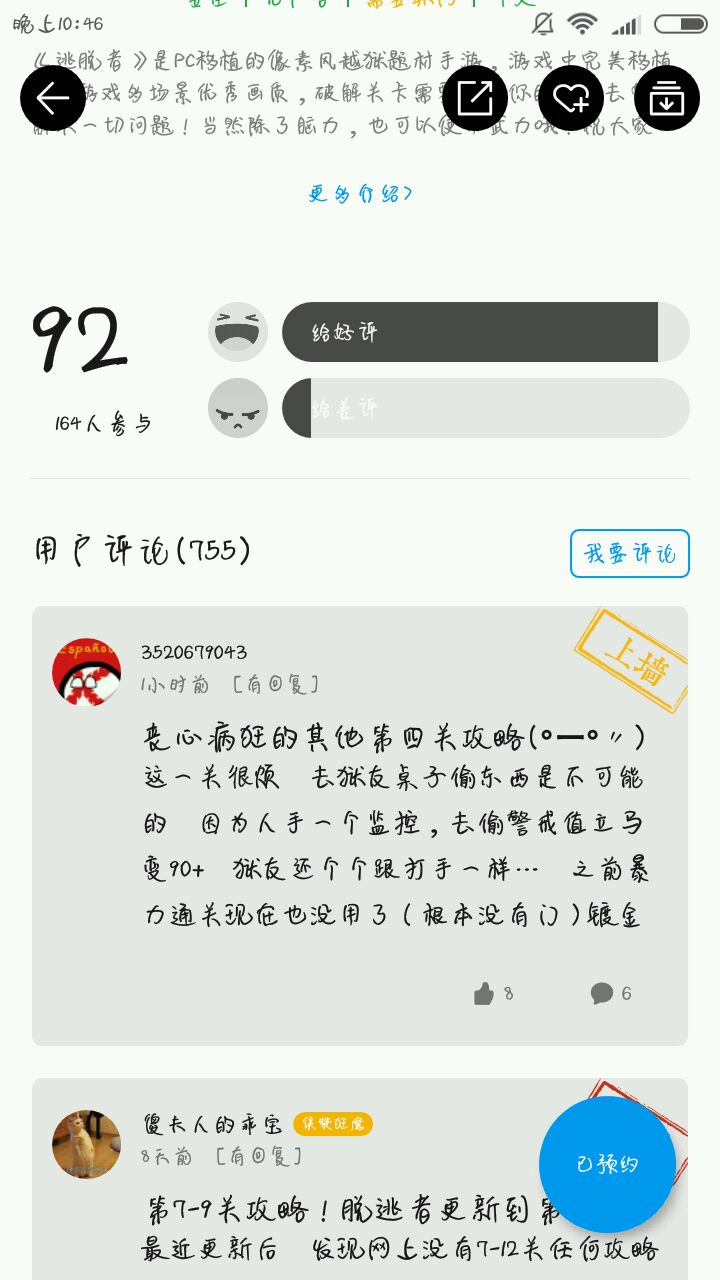This screenshot has height=1280, width=720.
Task: Tap the blue 已预约 floating button
Action: 607,1164
